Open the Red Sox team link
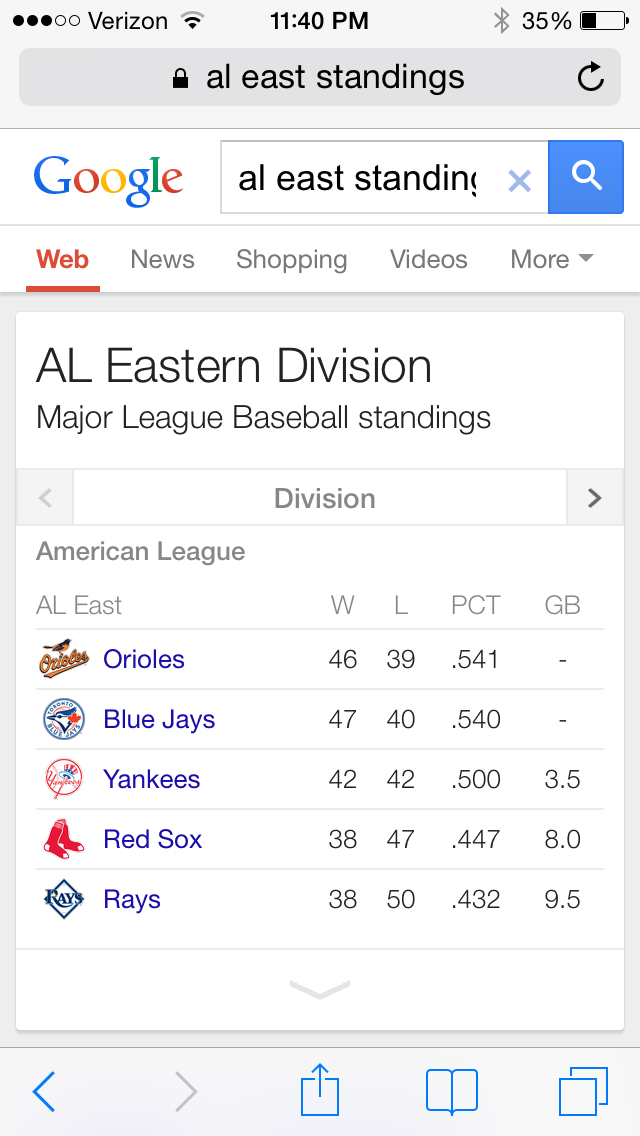Screen dimensions: 640x1136 click(153, 840)
